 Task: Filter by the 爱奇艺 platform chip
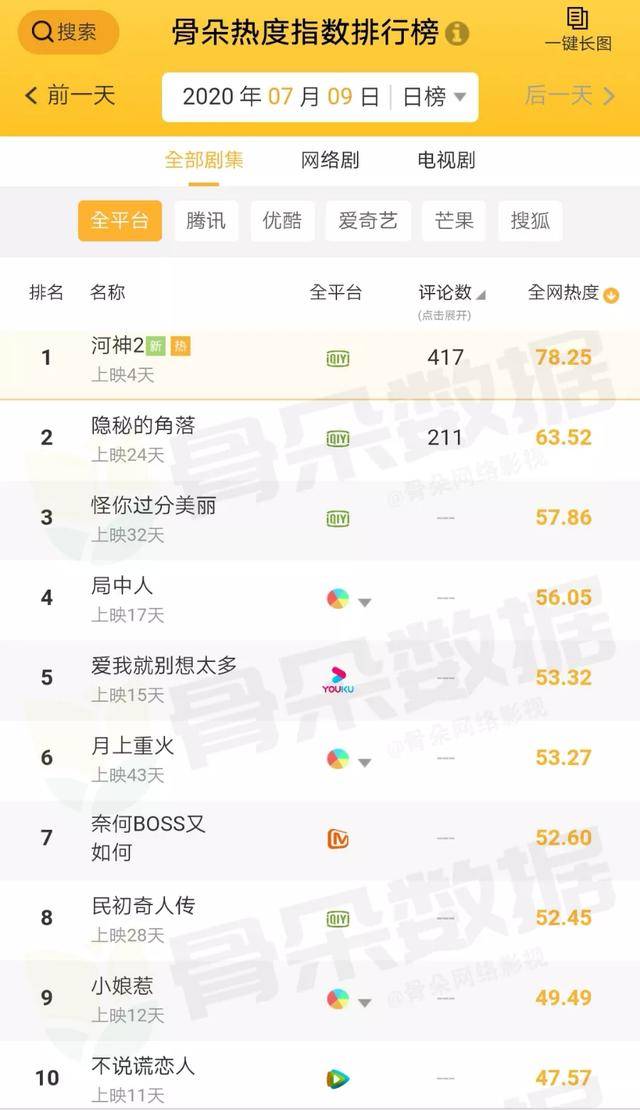pyautogui.click(x=368, y=221)
